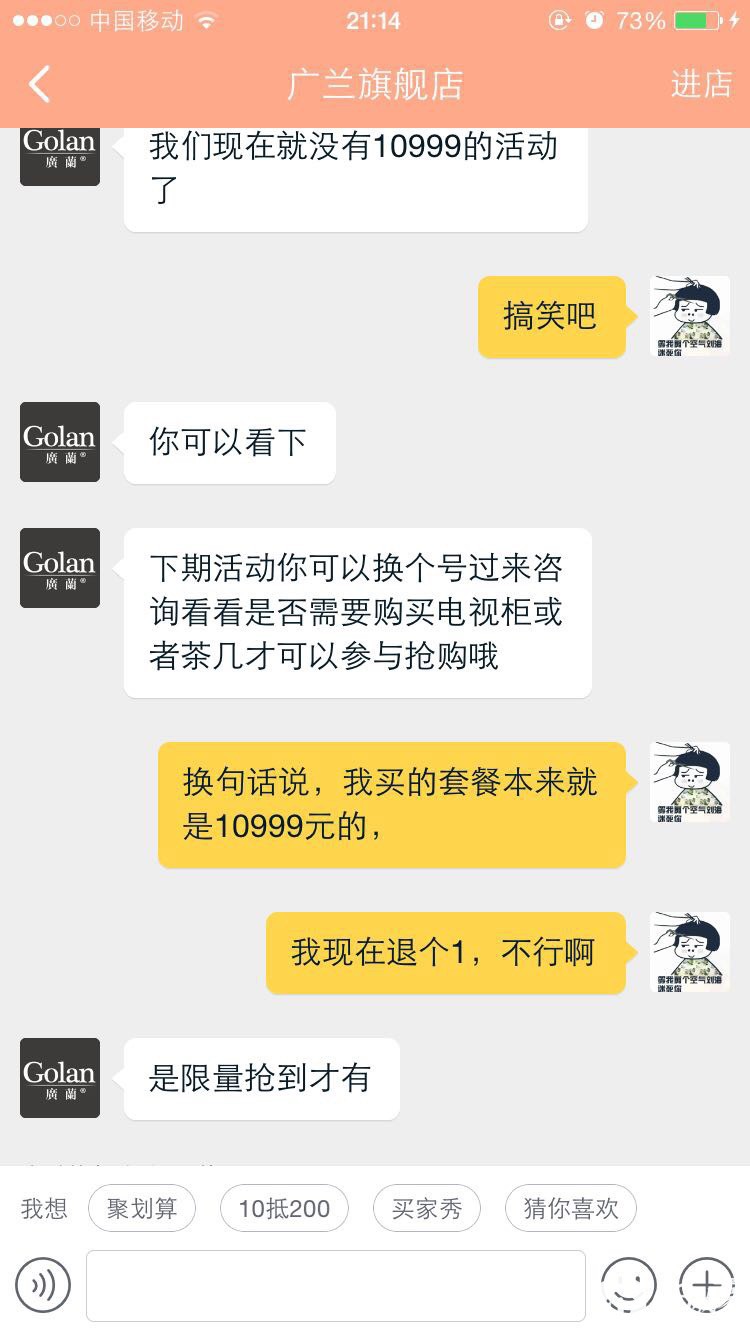Tap the 10抵200 suggestion chip

pyautogui.click(x=284, y=1208)
